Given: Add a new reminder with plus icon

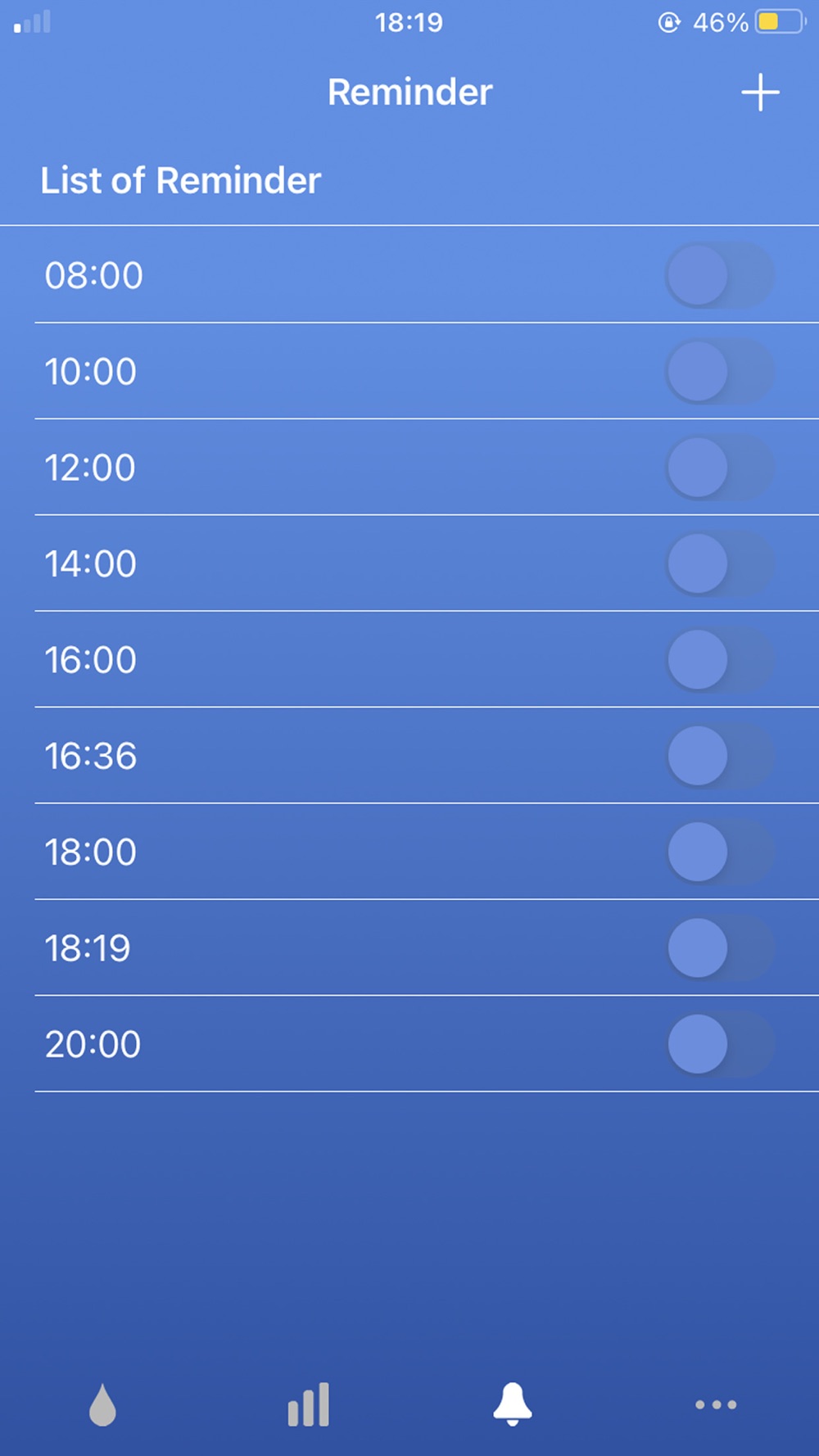Looking at the screenshot, I should click(760, 92).
